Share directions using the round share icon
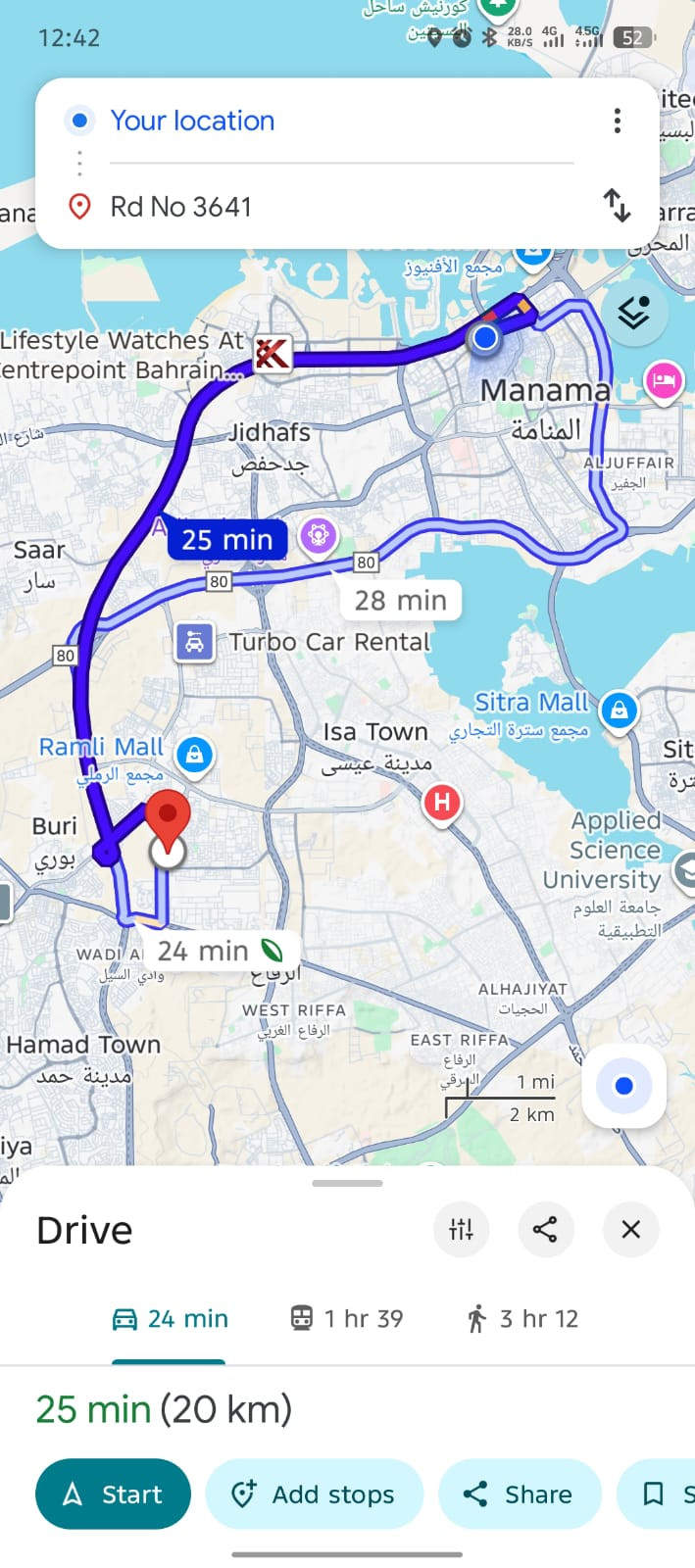Image resolution: width=695 pixels, height=1568 pixels. coord(545,1229)
